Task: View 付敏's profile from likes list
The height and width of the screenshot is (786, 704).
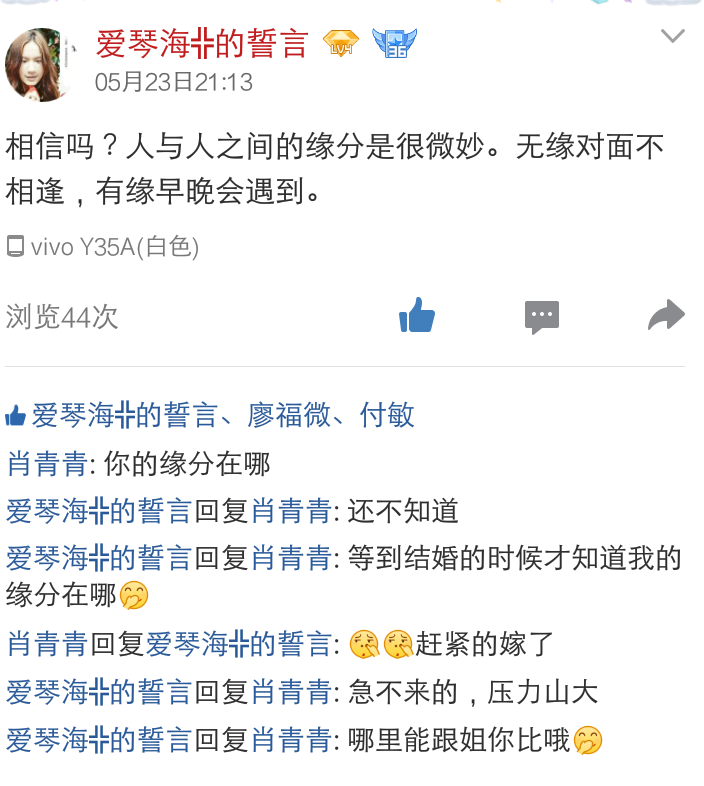Action: pyautogui.click(x=387, y=415)
